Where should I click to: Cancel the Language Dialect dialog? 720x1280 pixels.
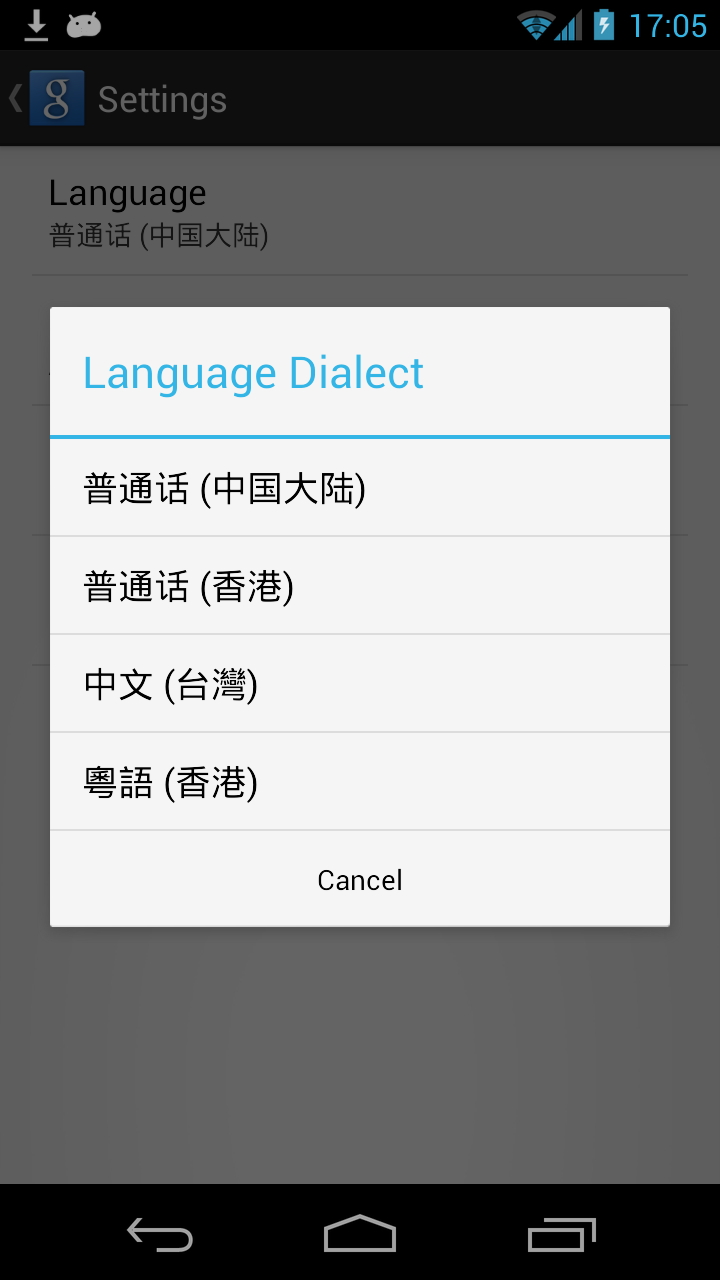pos(360,880)
